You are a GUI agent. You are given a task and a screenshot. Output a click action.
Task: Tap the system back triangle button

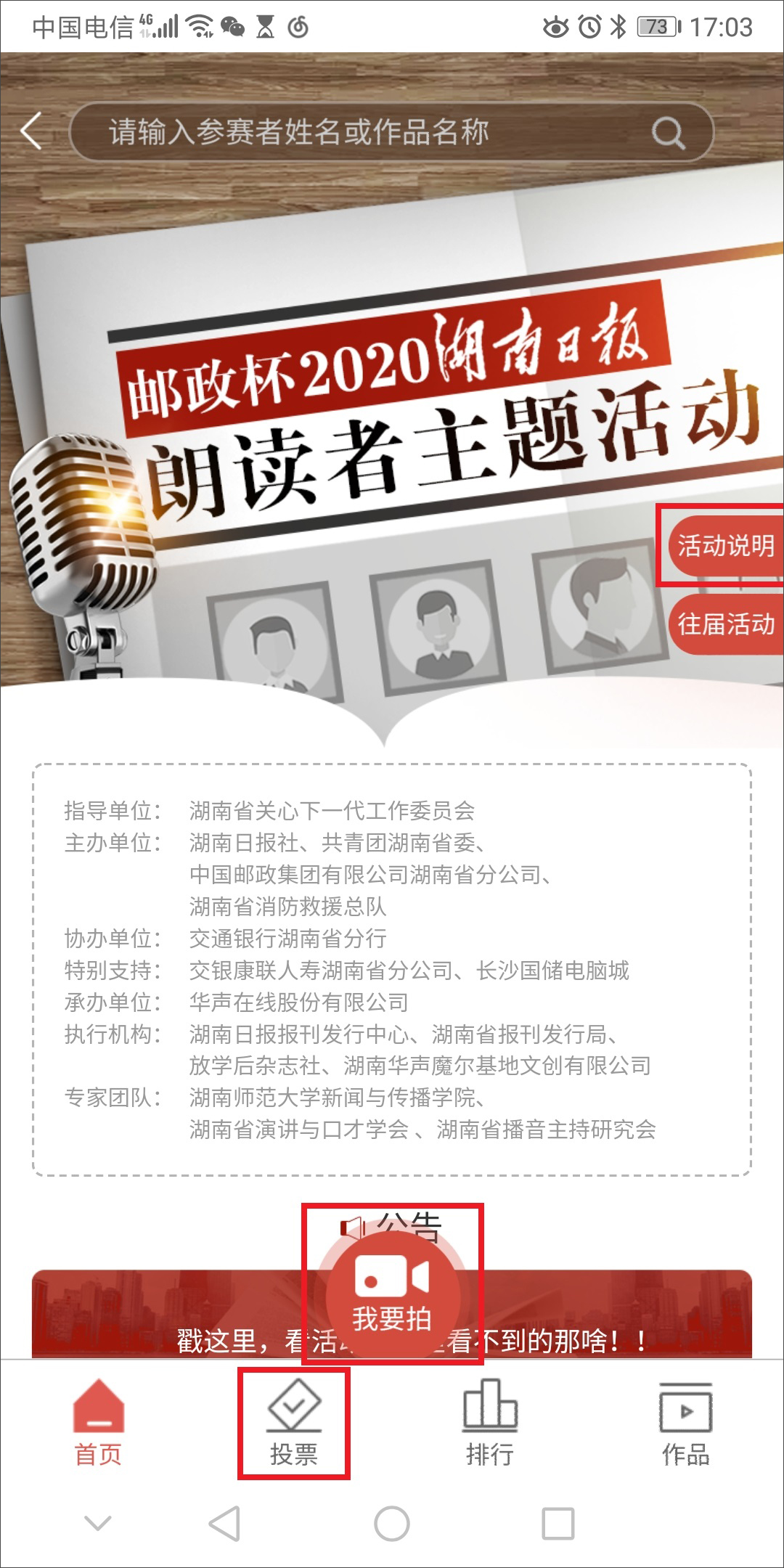pyautogui.click(x=224, y=1523)
